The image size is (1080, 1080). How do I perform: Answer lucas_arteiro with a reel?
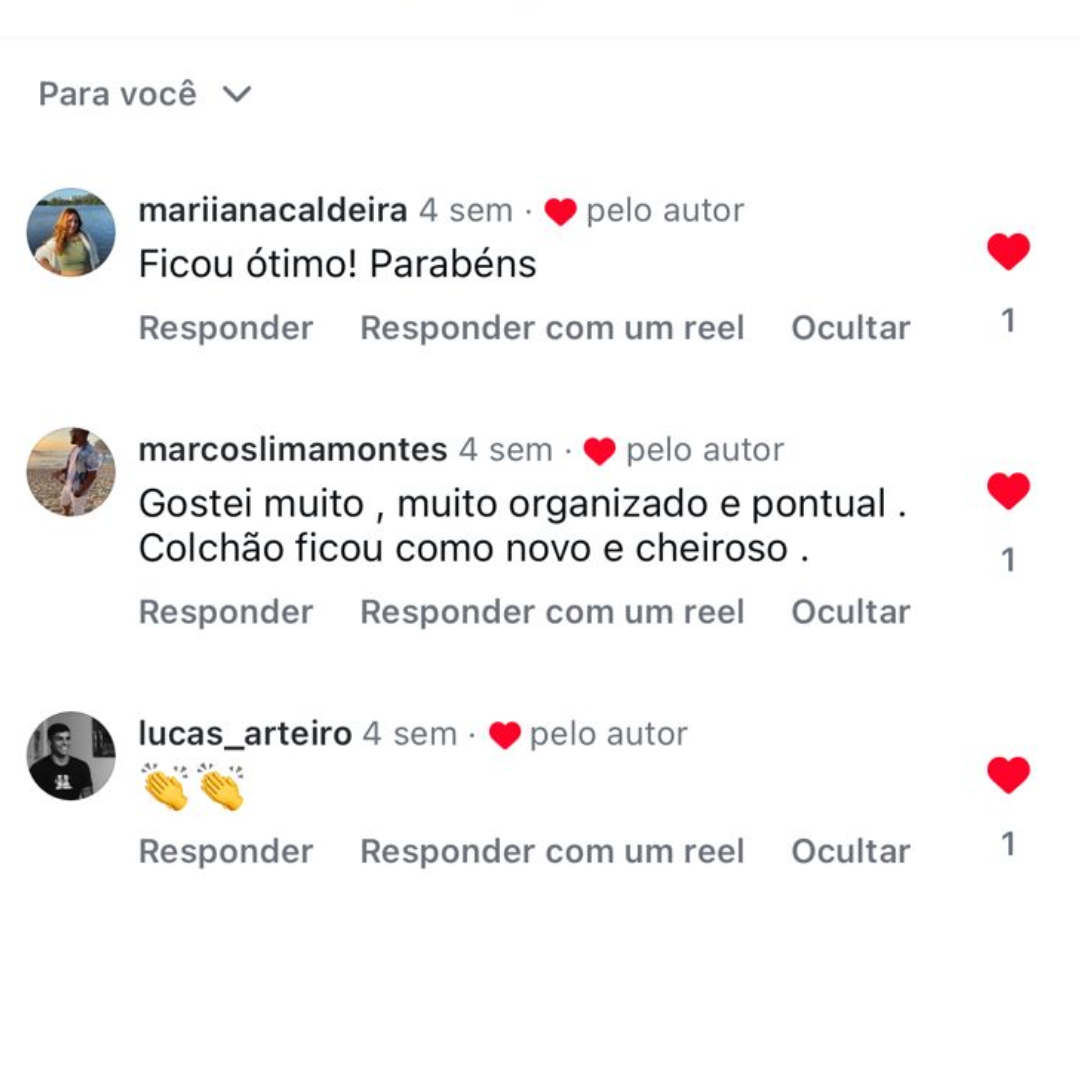(x=552, y=852)
